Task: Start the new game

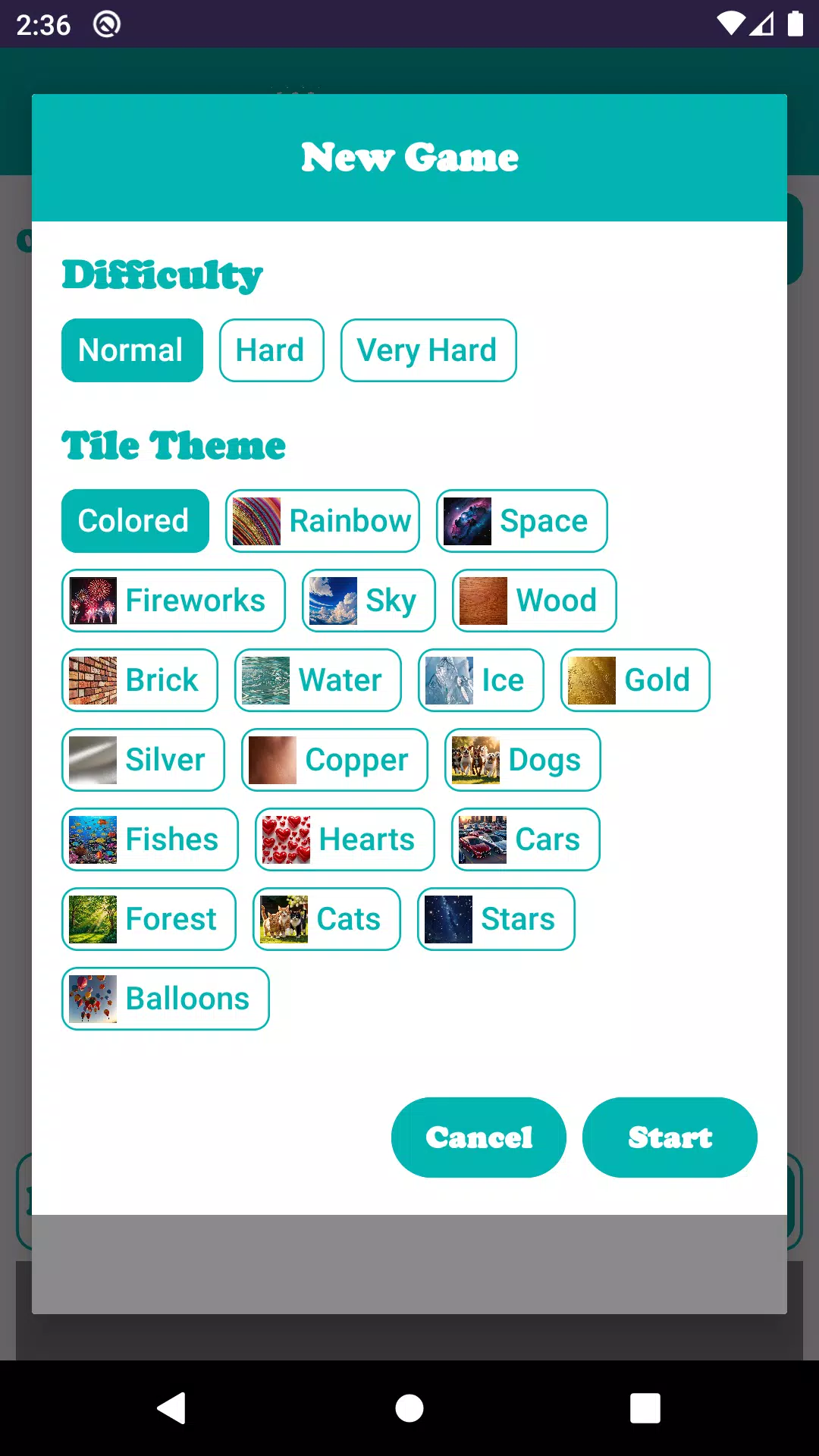Action: click(x=670, y=1137)
